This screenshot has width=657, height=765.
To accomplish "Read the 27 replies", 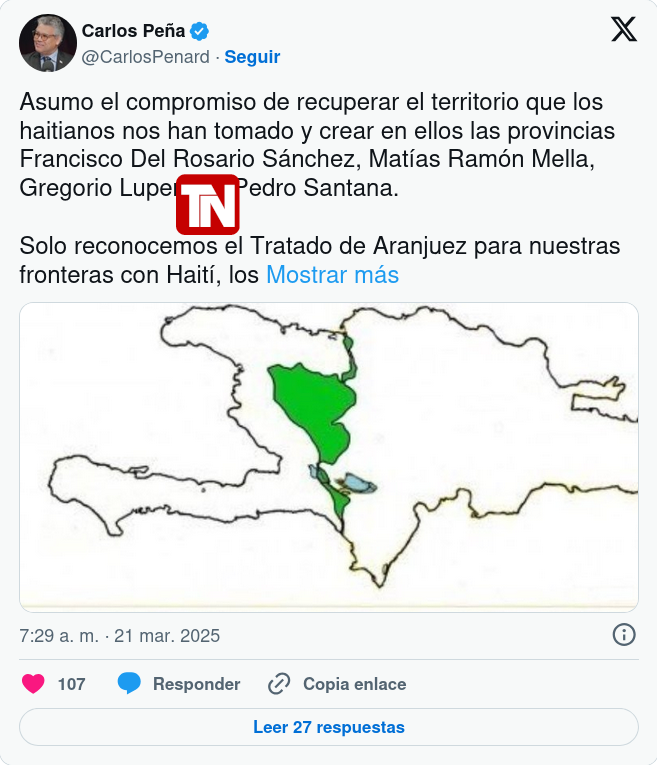I will pos(328,727).
